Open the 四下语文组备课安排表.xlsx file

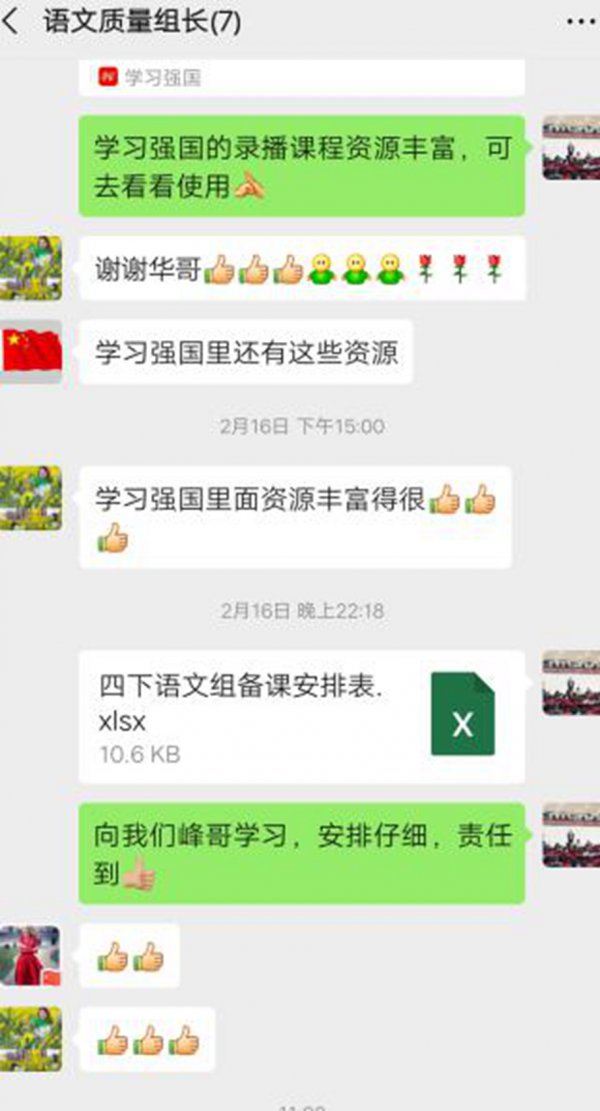click(x=301, y=717)
